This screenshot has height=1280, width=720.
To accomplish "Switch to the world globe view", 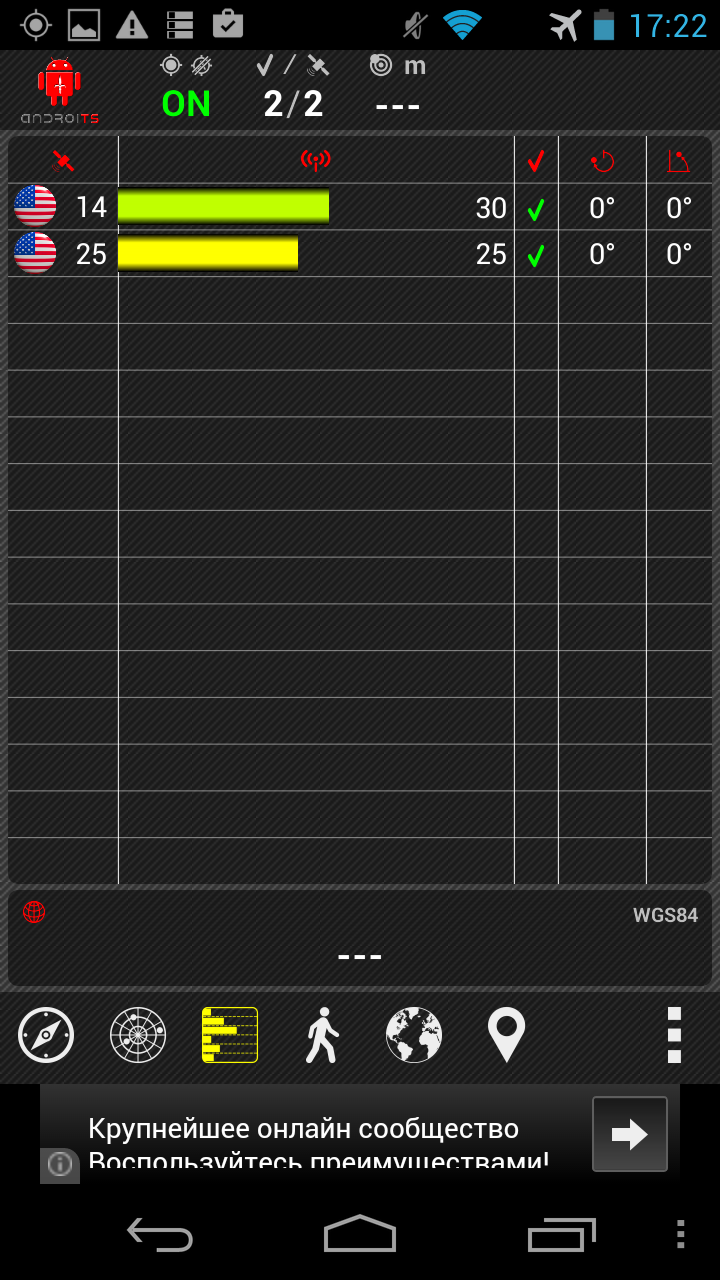I will 414,1035.
